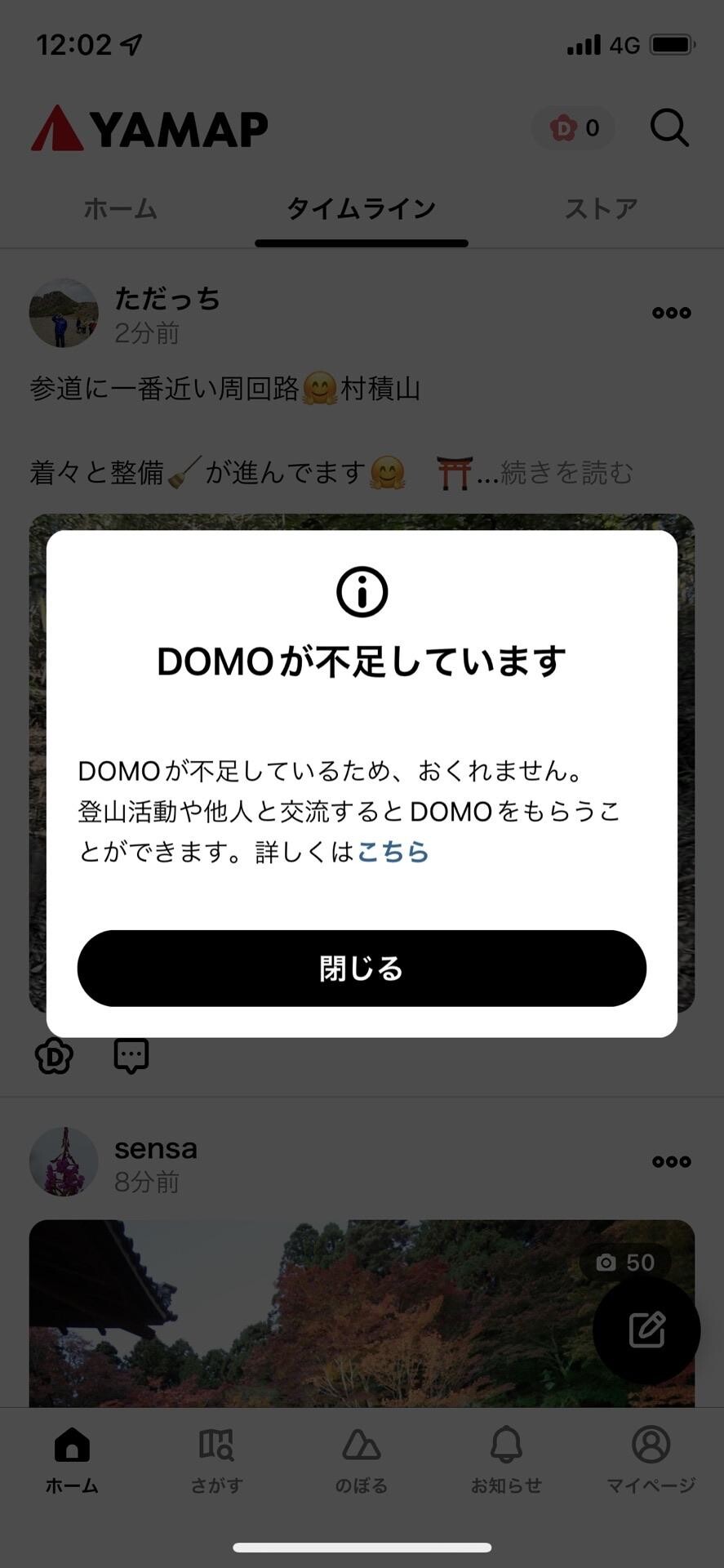The width and height of the screenshot is (724, 1568).
Task: Open options menu on sensa's post
Action: pyautogui.click(x=670, y=1161)
